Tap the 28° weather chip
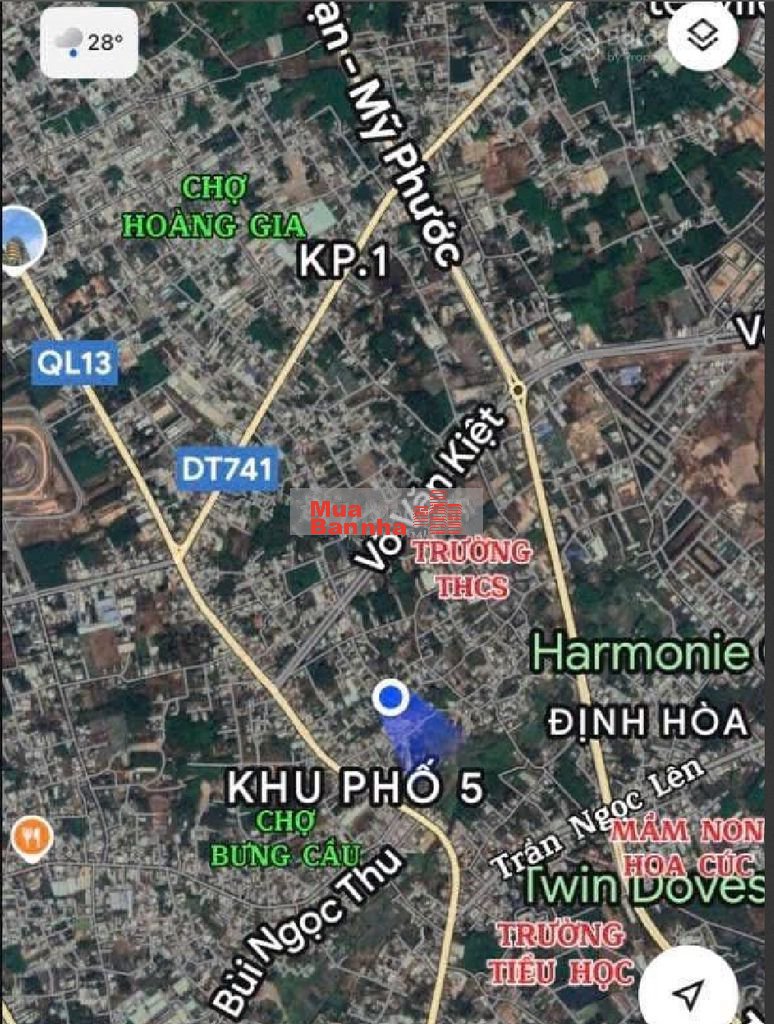The width and height of the screenshot is (774, 1024). tap(89, 42)
